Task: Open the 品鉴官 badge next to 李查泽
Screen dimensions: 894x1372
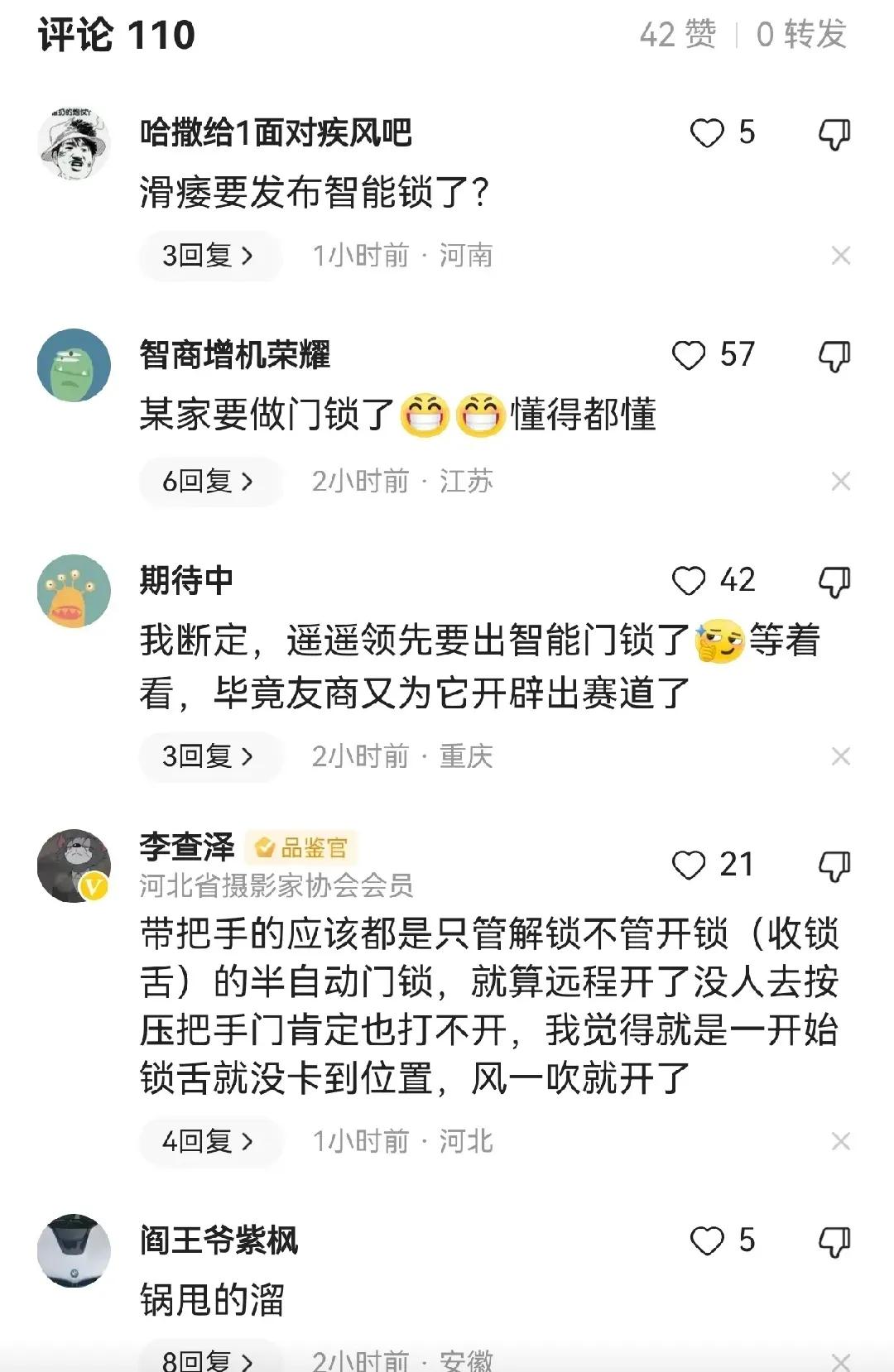Action: [x=308, y=847]
